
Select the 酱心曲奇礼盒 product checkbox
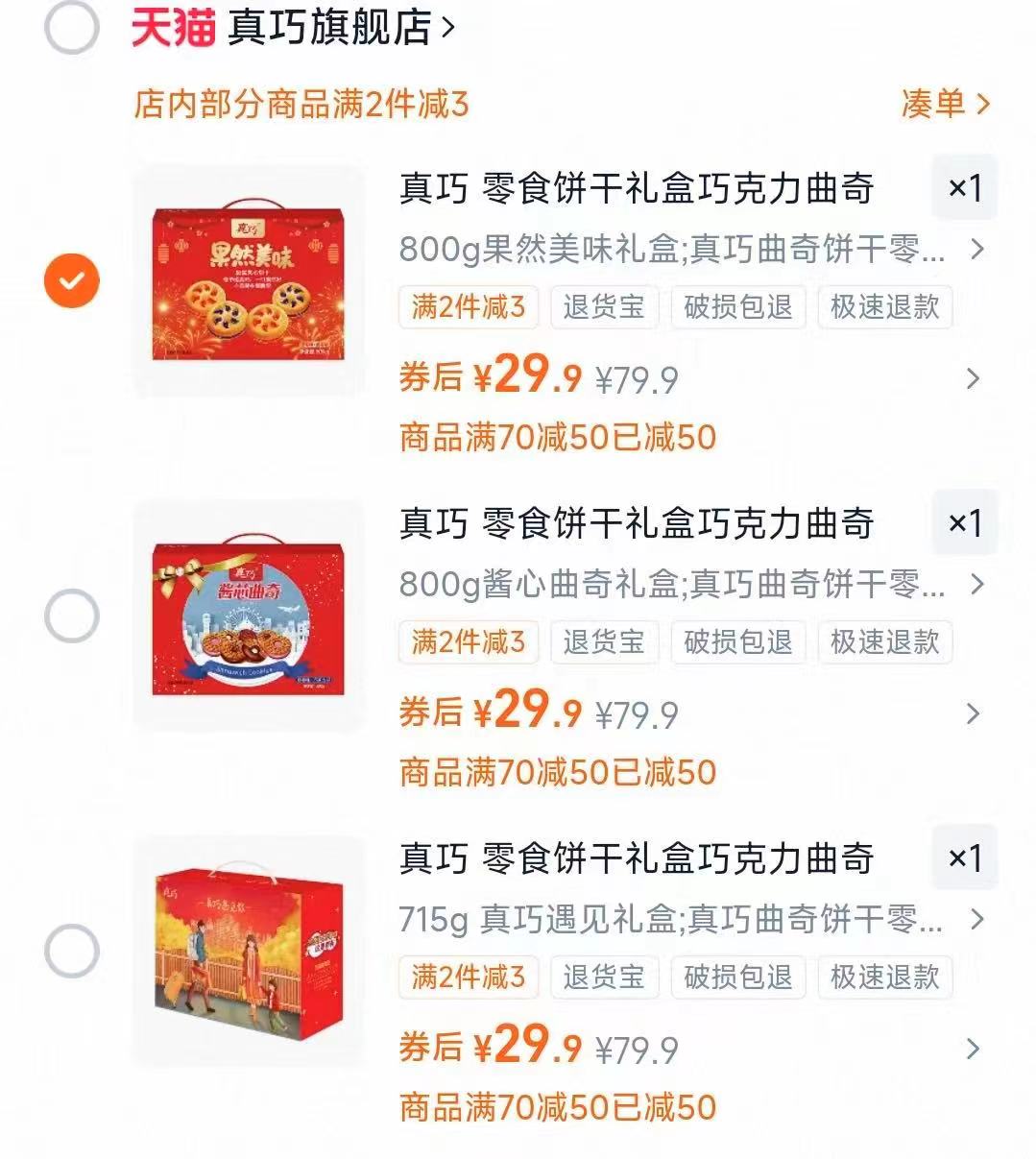pyautogui.click(x=71, y=614)
